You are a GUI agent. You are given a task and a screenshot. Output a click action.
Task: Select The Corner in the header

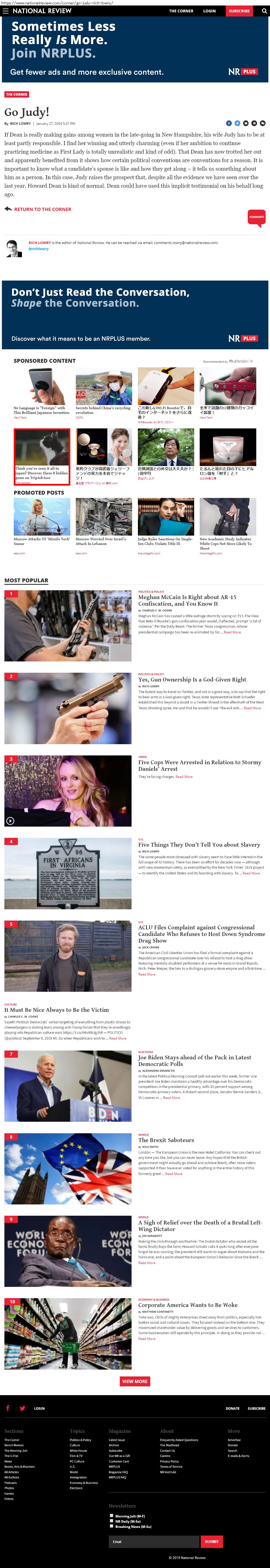[181, 10]
